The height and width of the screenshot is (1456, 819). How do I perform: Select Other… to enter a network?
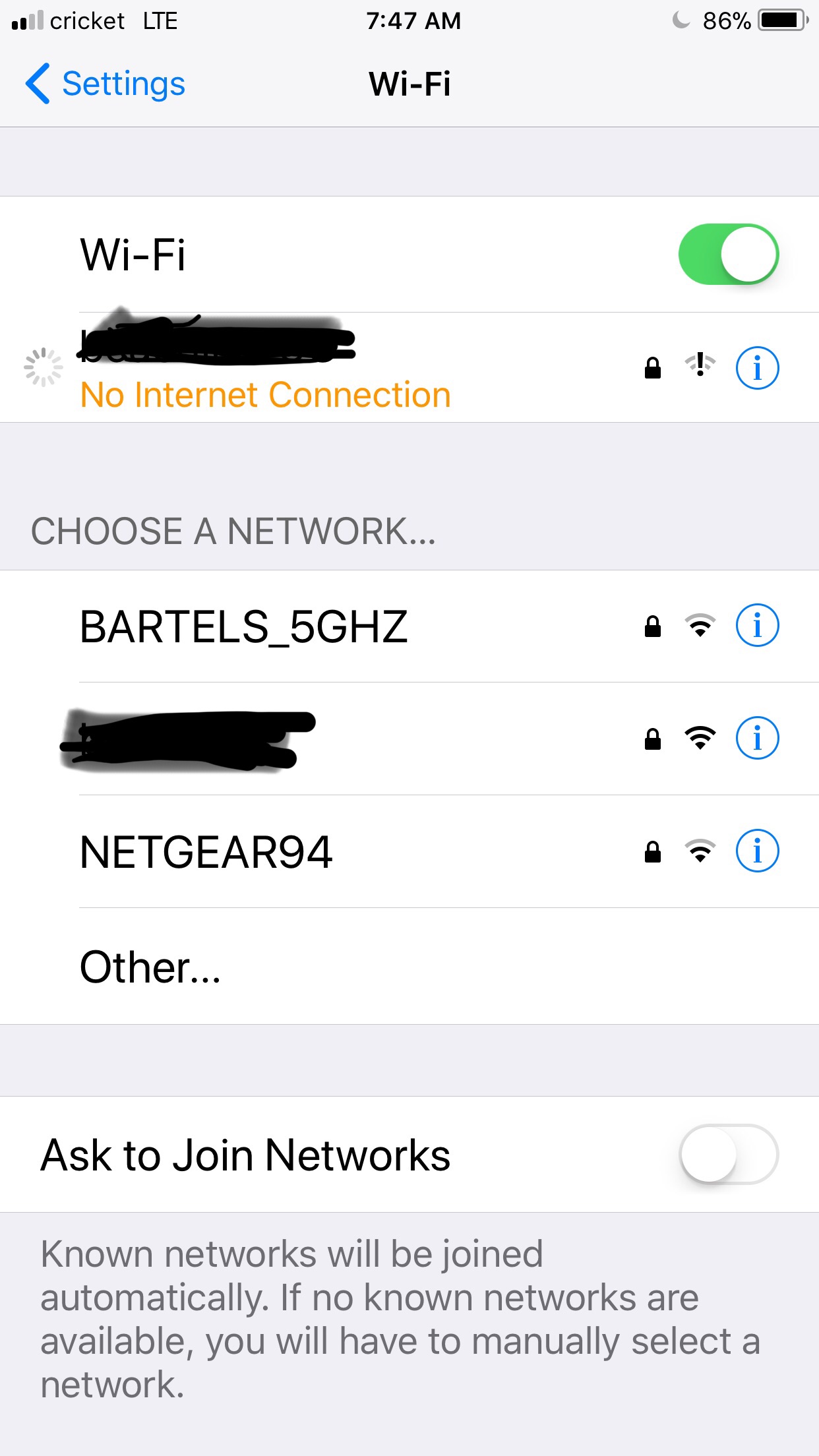click(409, 967)
